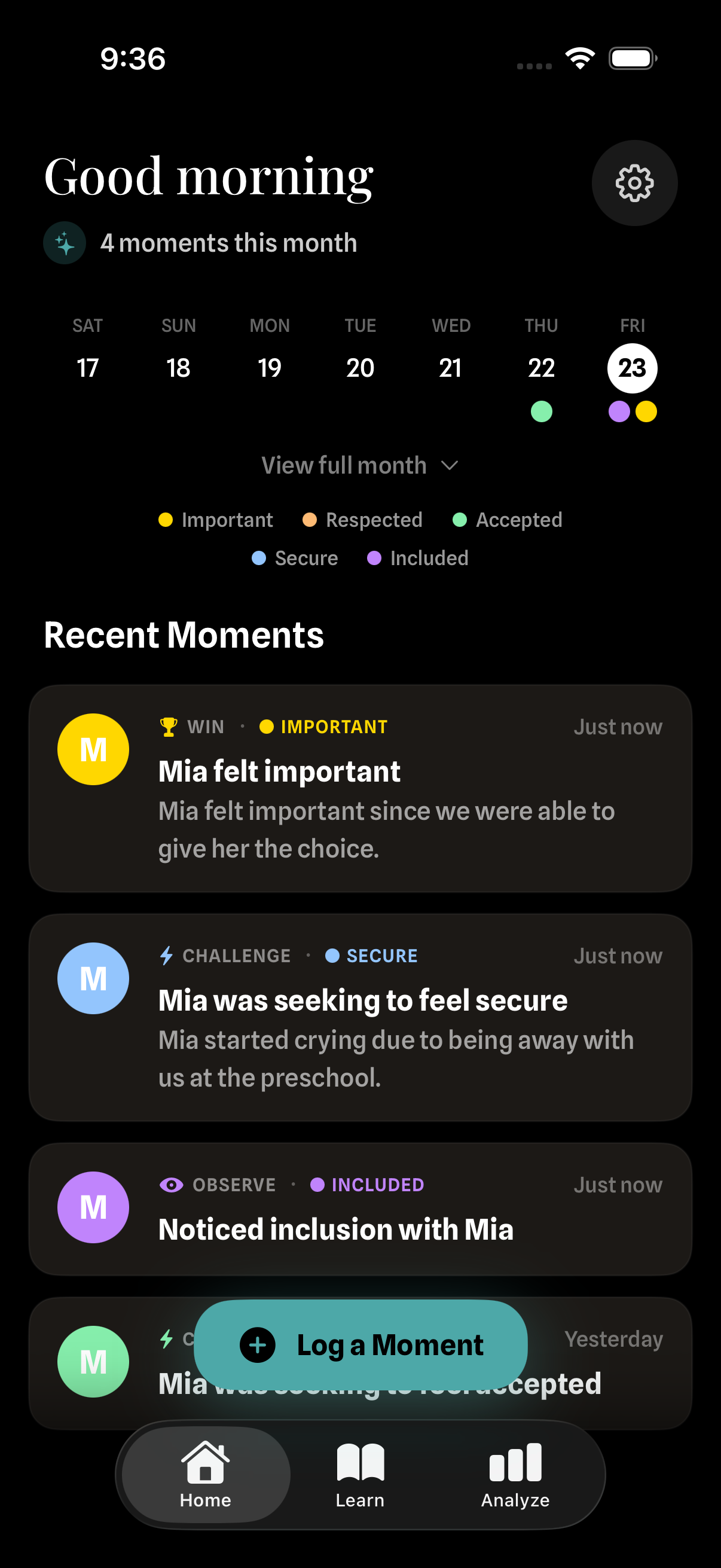Toggle the Secure legend filter
This screenshot has width=721, height=1568.
point(295,557)
